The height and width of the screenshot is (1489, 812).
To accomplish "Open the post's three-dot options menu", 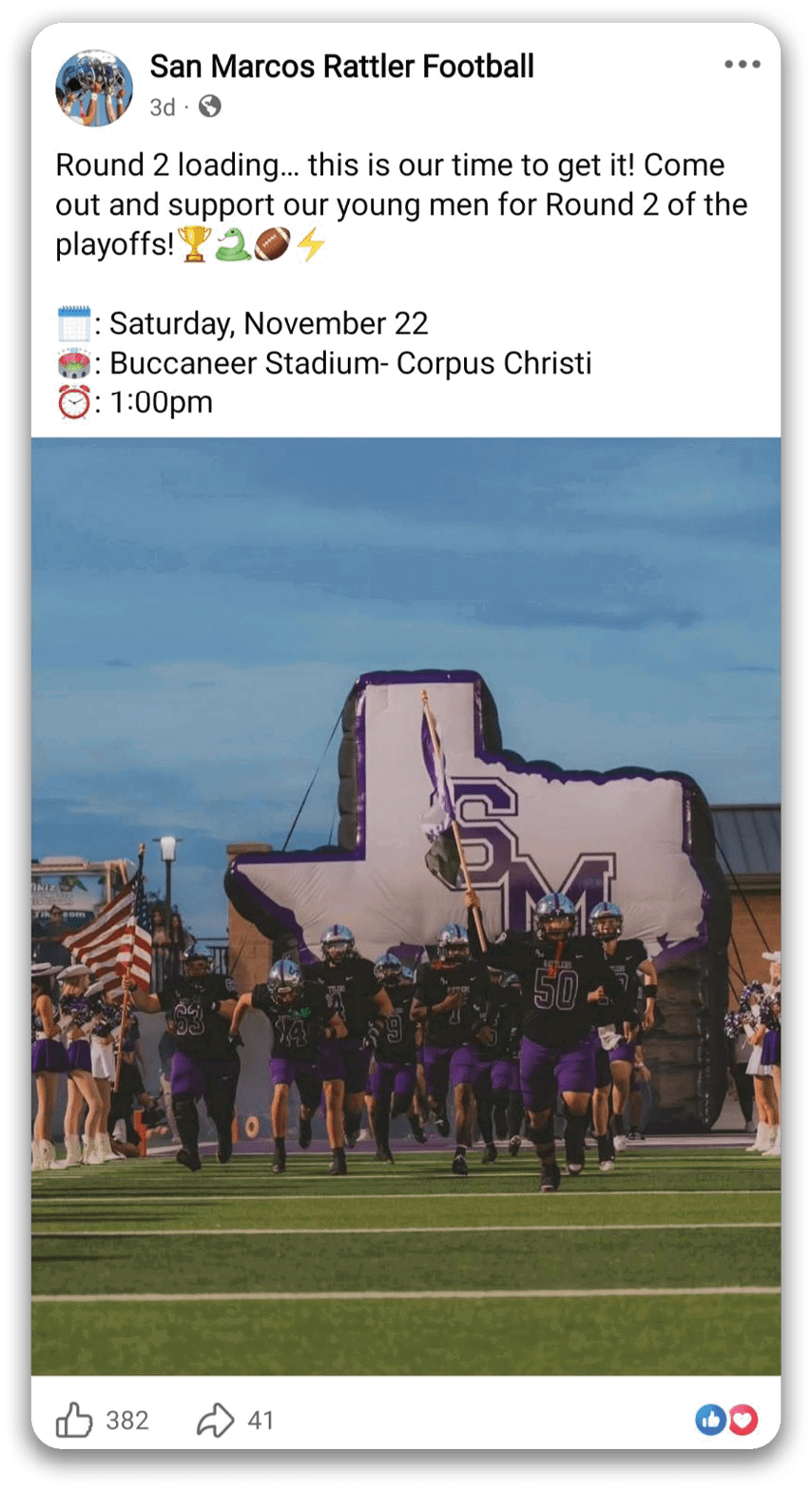I will 742,65.
